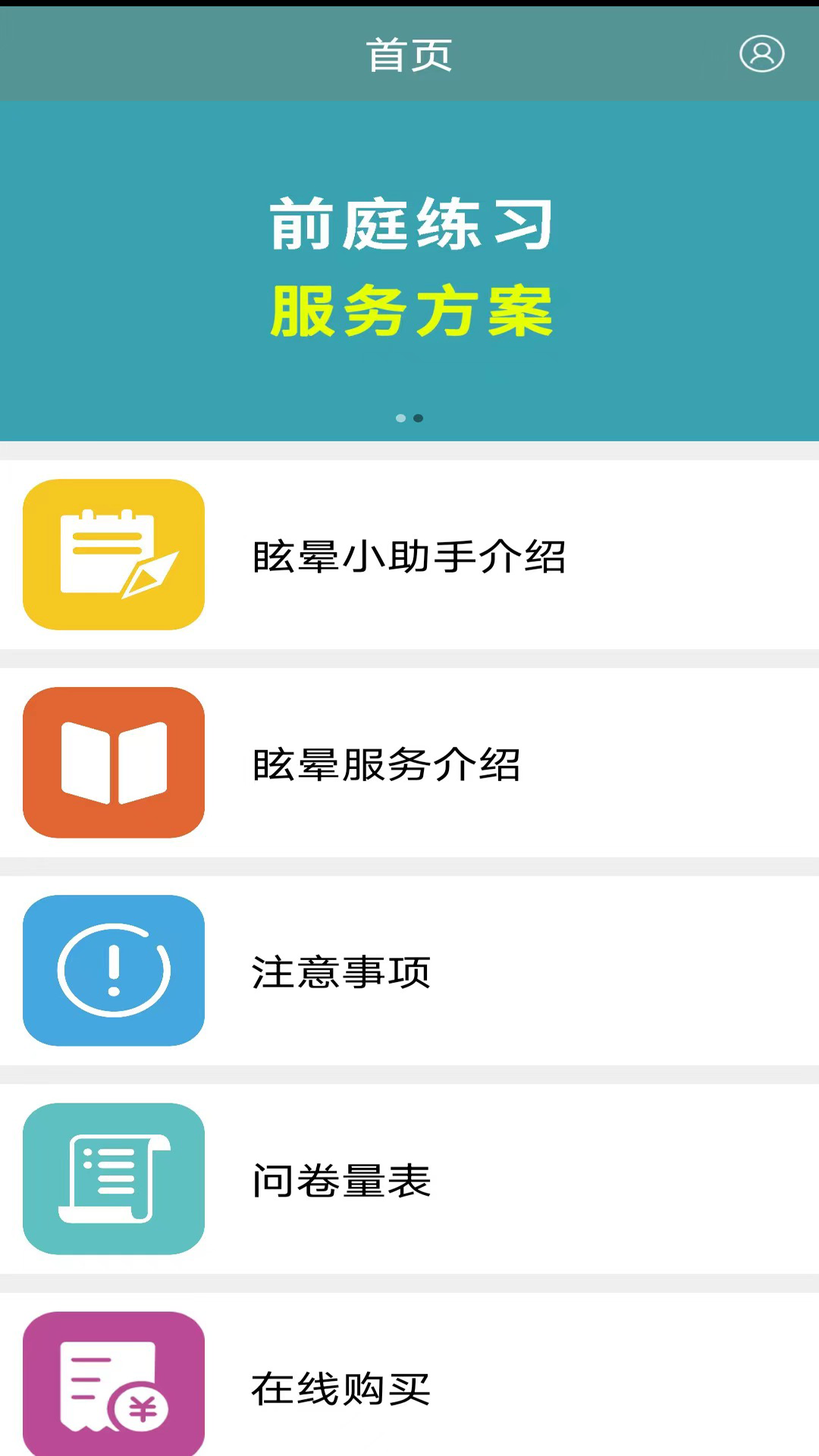Go to 在线购买
The width and height of the screenshot is (819, 1456).
click(x=409, y=1388)
